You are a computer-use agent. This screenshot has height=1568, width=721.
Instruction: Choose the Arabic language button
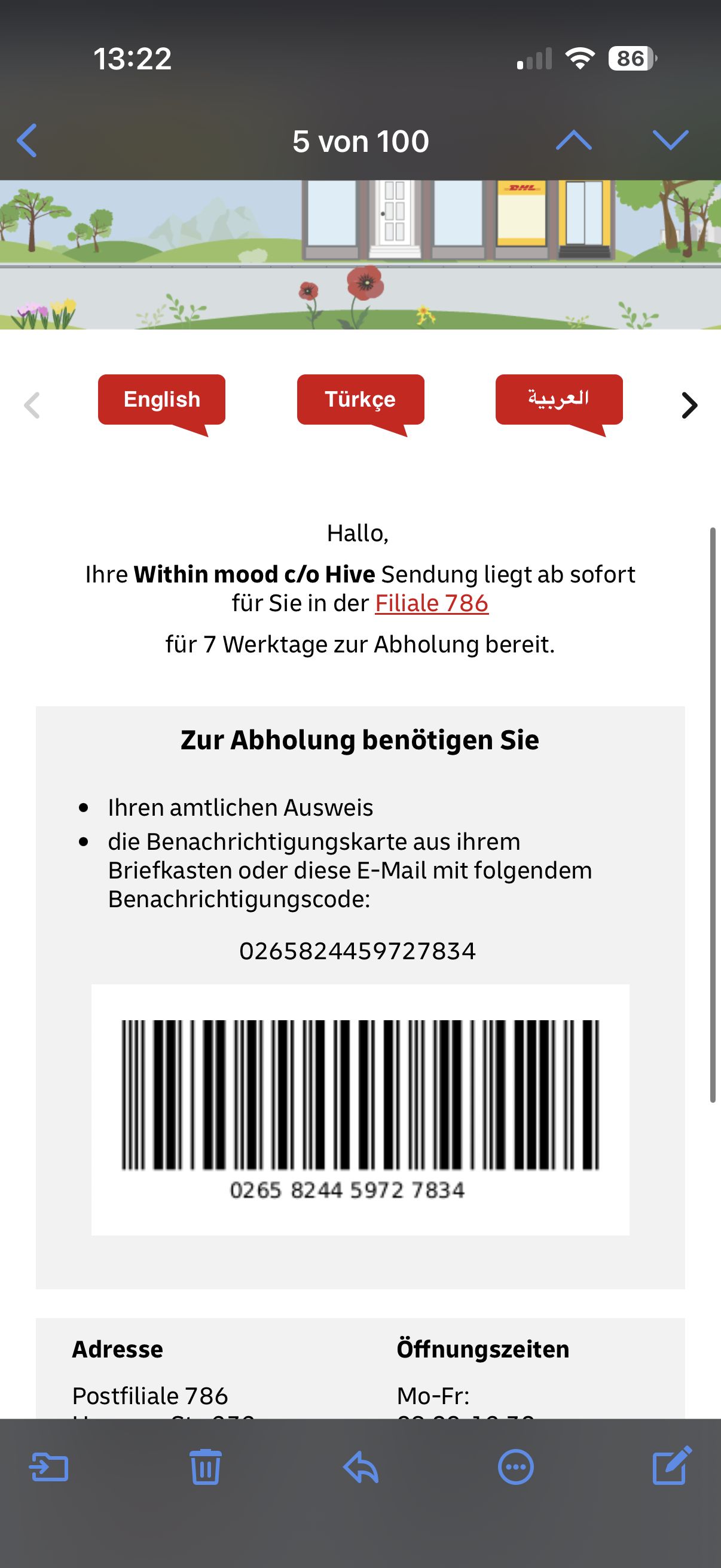coord(558,400)
